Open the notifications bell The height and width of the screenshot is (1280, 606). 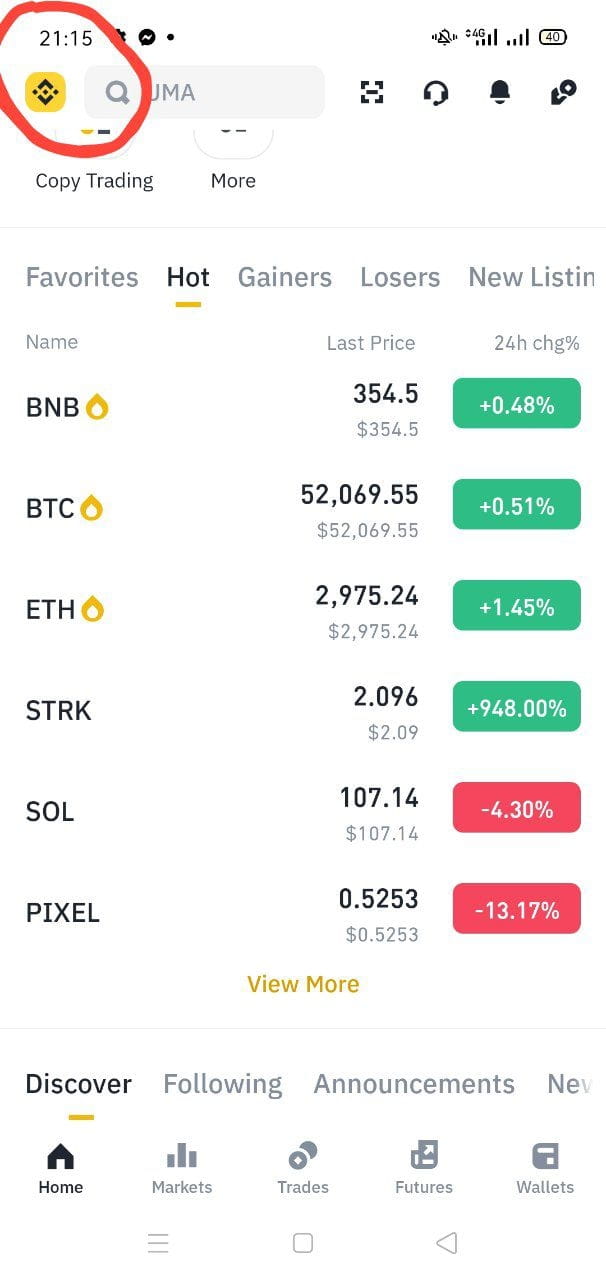[500, 93]
